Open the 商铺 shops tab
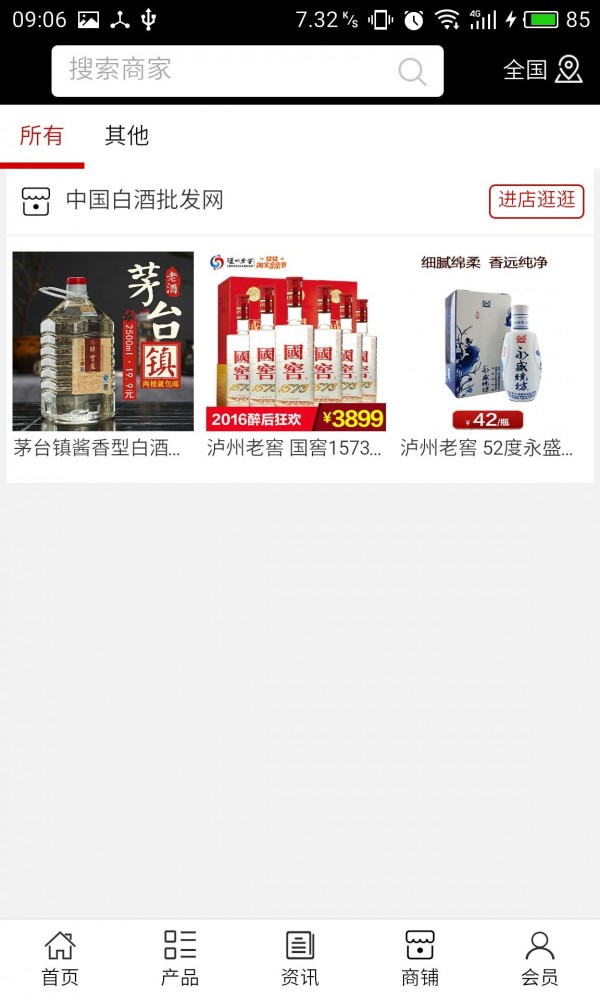 420,958
